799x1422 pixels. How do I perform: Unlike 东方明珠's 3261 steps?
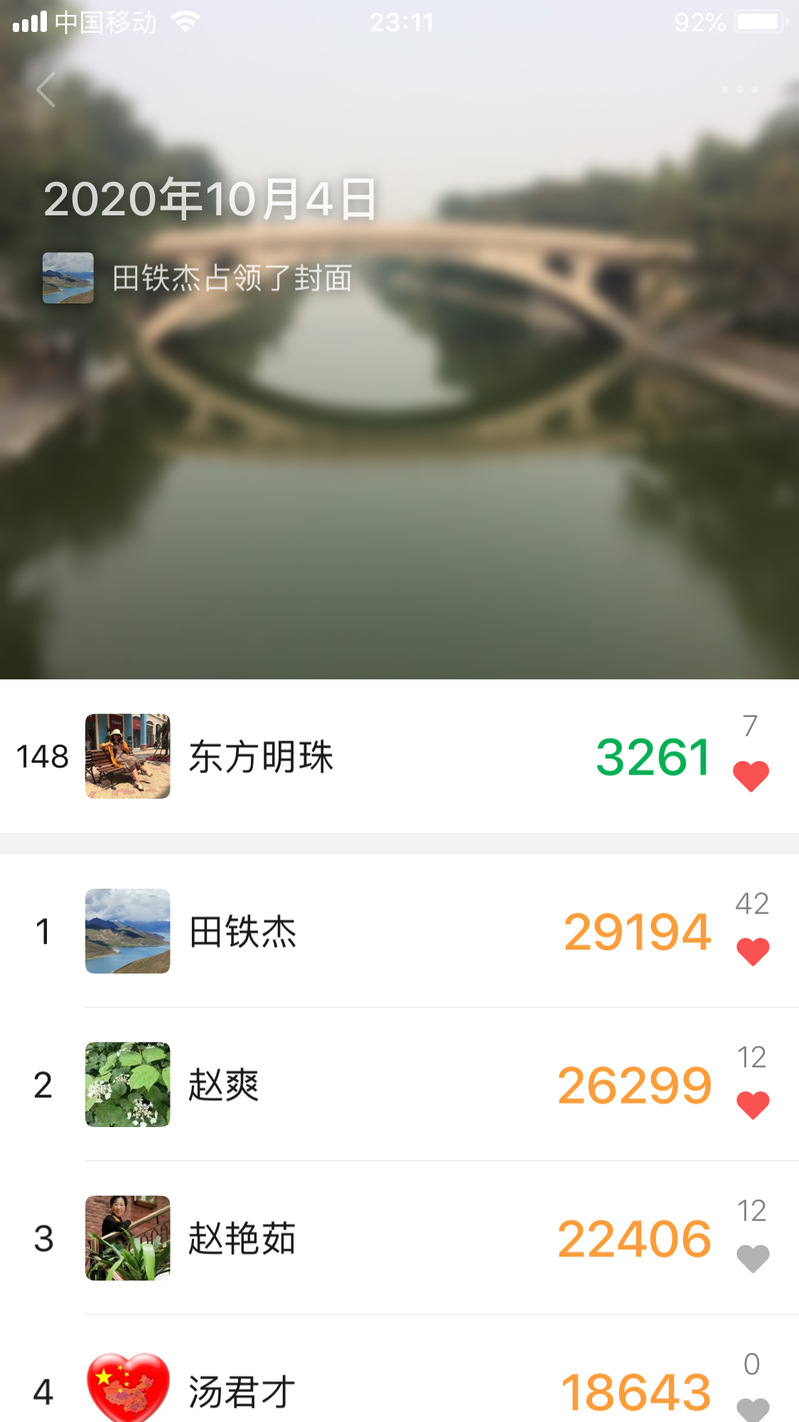tap(751, 776)
